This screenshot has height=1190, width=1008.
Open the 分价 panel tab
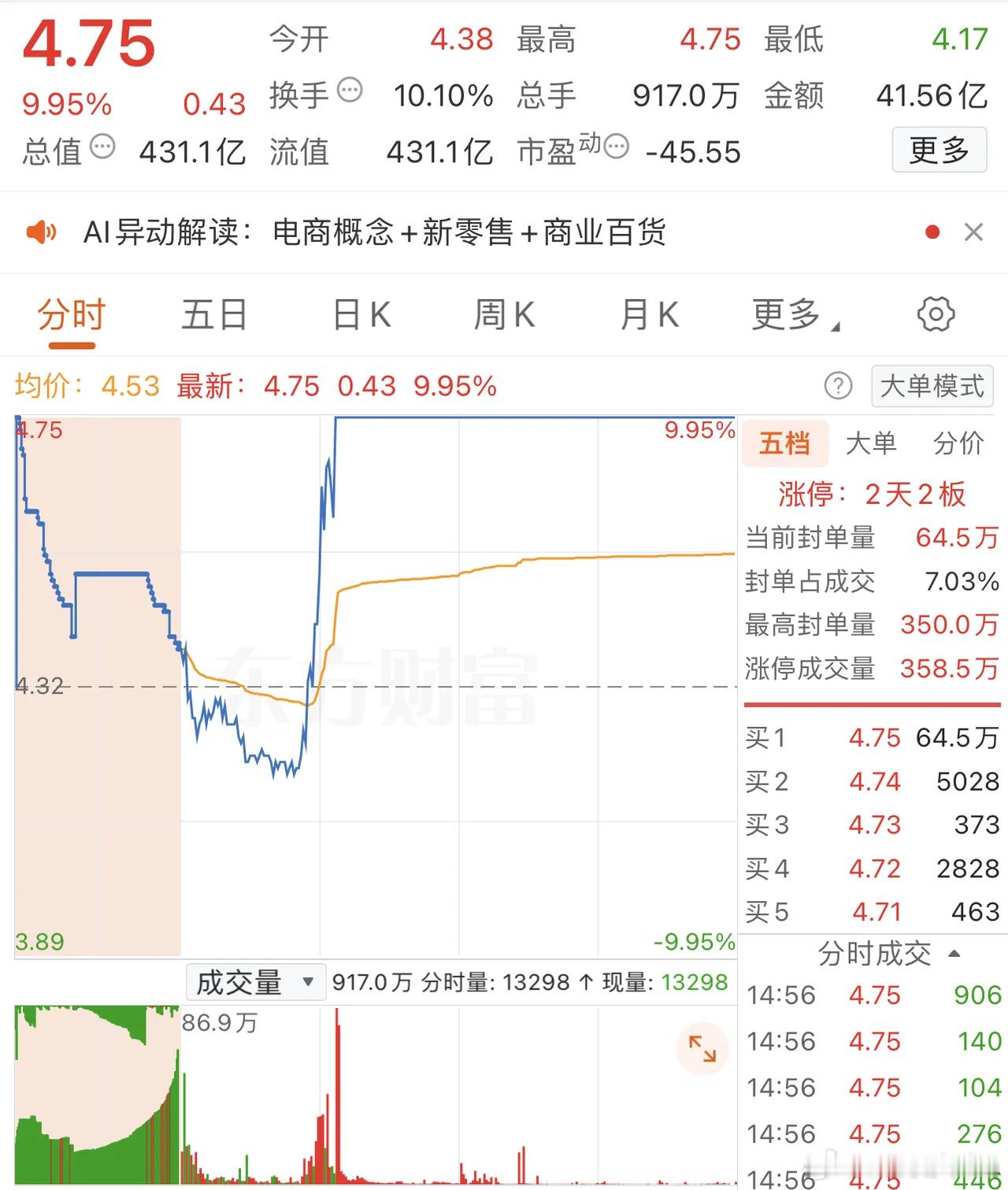point(958,443)
